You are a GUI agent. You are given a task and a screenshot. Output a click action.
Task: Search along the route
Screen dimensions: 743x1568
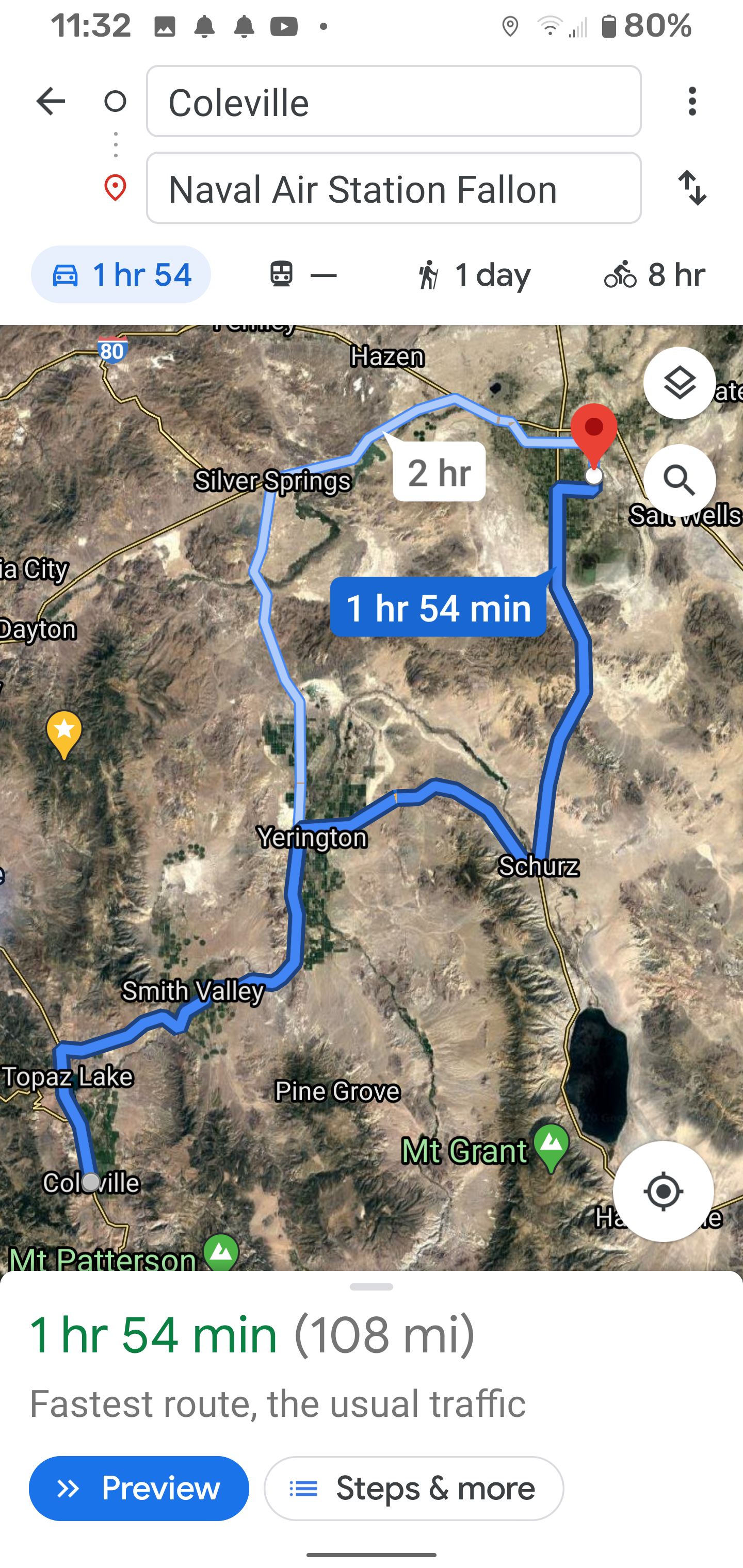(679, 481)
